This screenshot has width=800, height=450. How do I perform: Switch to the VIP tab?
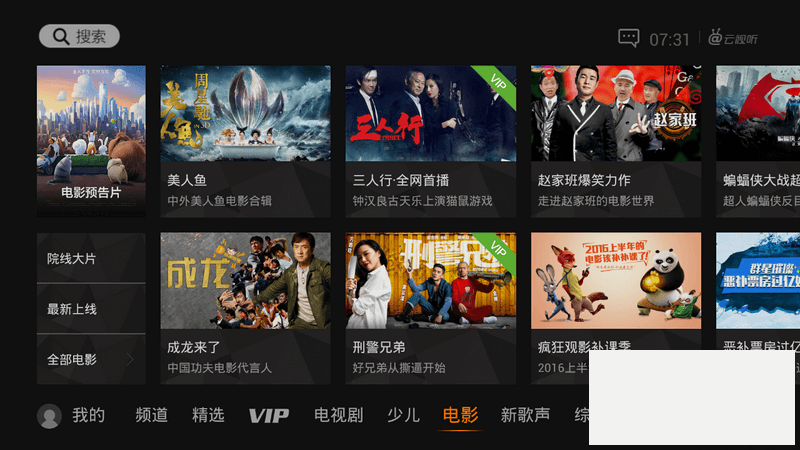268,415
